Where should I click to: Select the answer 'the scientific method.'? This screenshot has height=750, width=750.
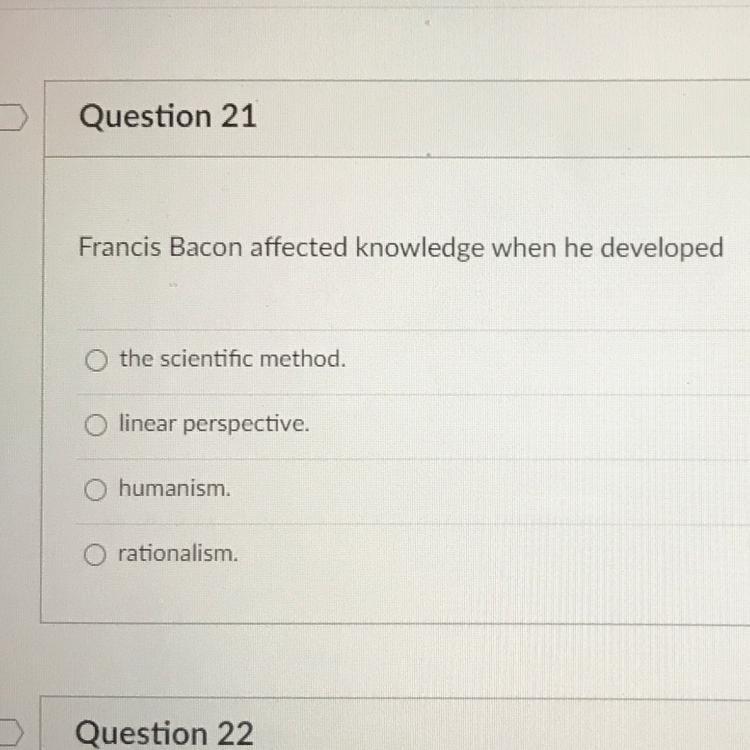tap(96, 361)
